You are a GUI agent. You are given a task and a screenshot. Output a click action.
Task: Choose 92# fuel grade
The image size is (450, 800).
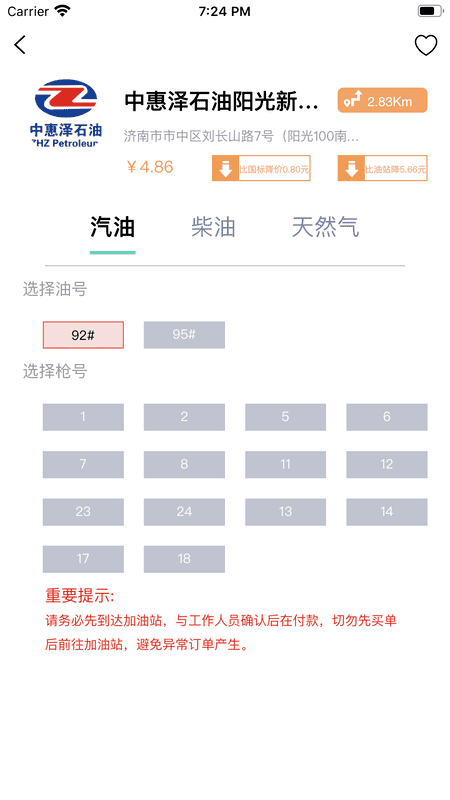coord(83,335)
